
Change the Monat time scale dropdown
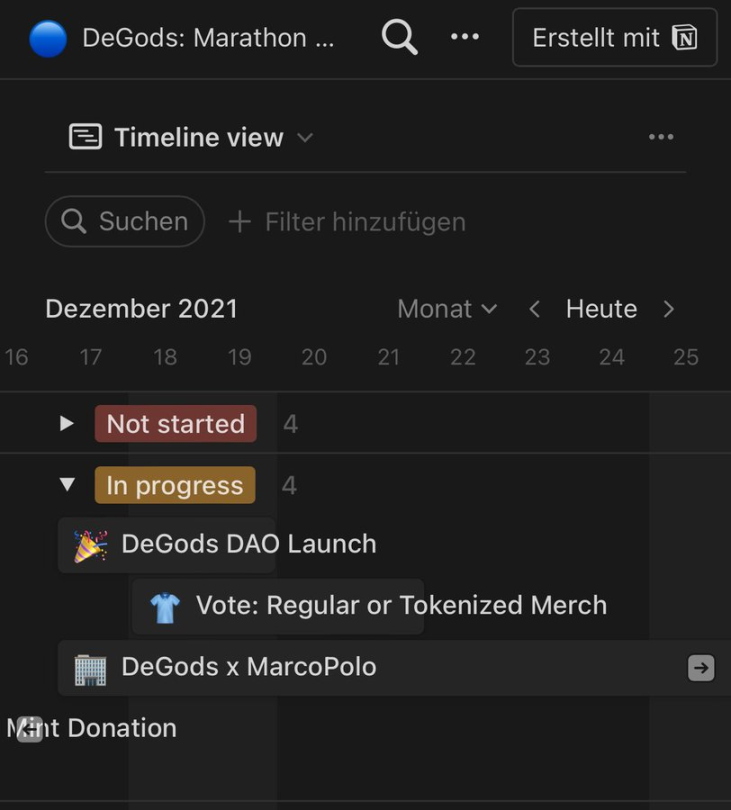point(447,309)
